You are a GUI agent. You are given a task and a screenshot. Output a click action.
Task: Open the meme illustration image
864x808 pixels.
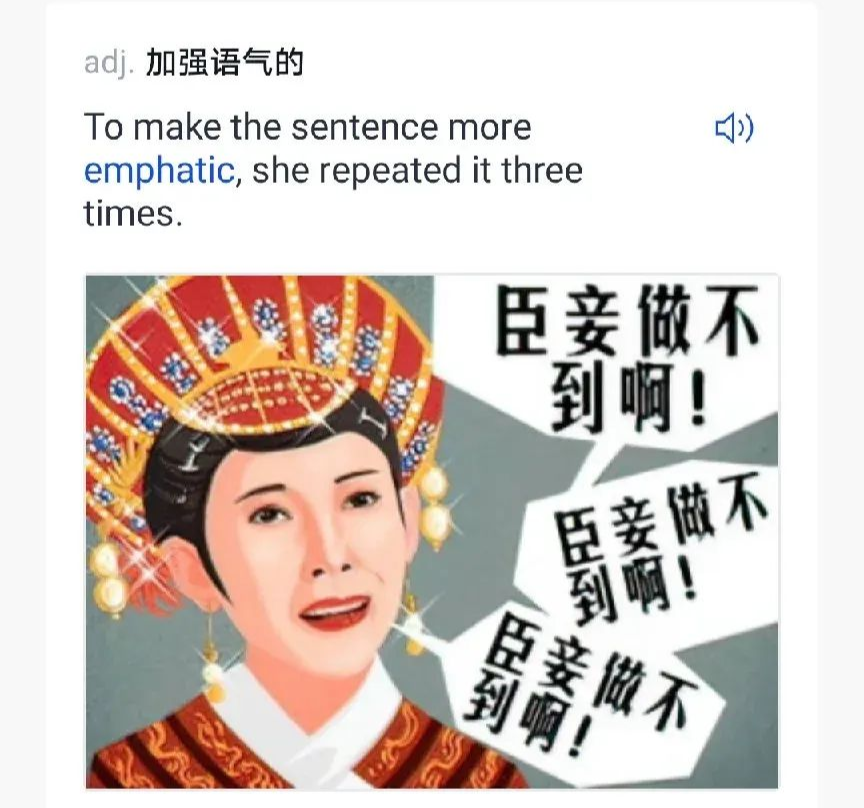tap(431, 531)
